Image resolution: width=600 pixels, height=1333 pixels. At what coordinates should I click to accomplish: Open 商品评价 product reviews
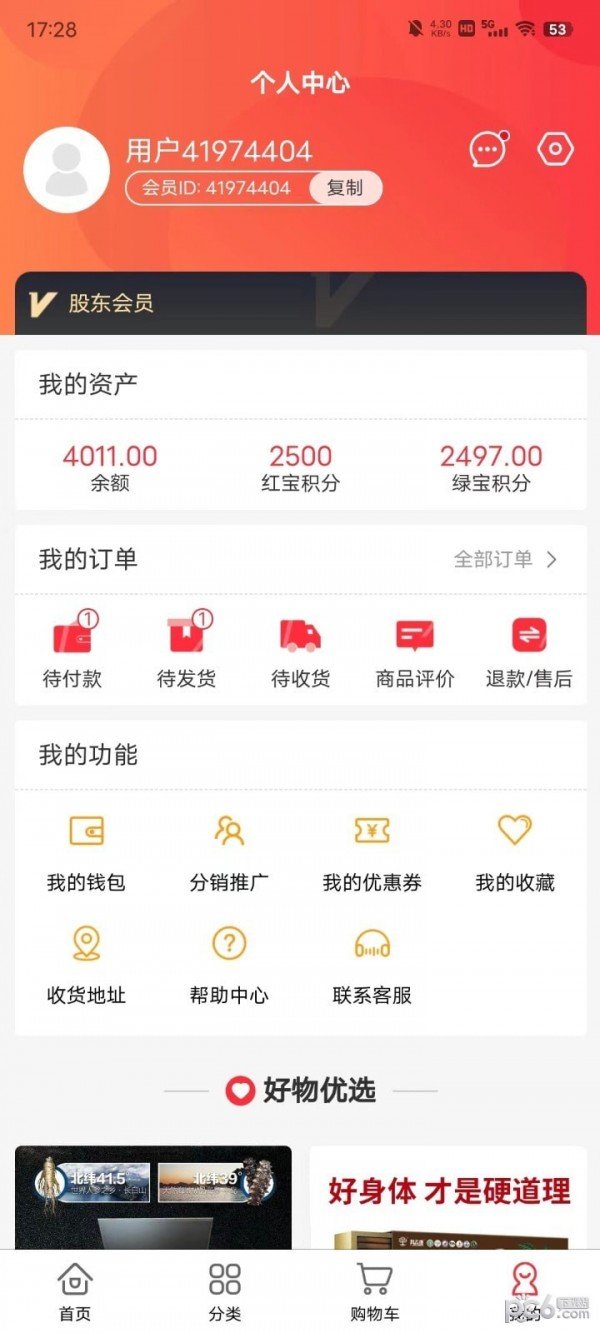tap(414, 650)
